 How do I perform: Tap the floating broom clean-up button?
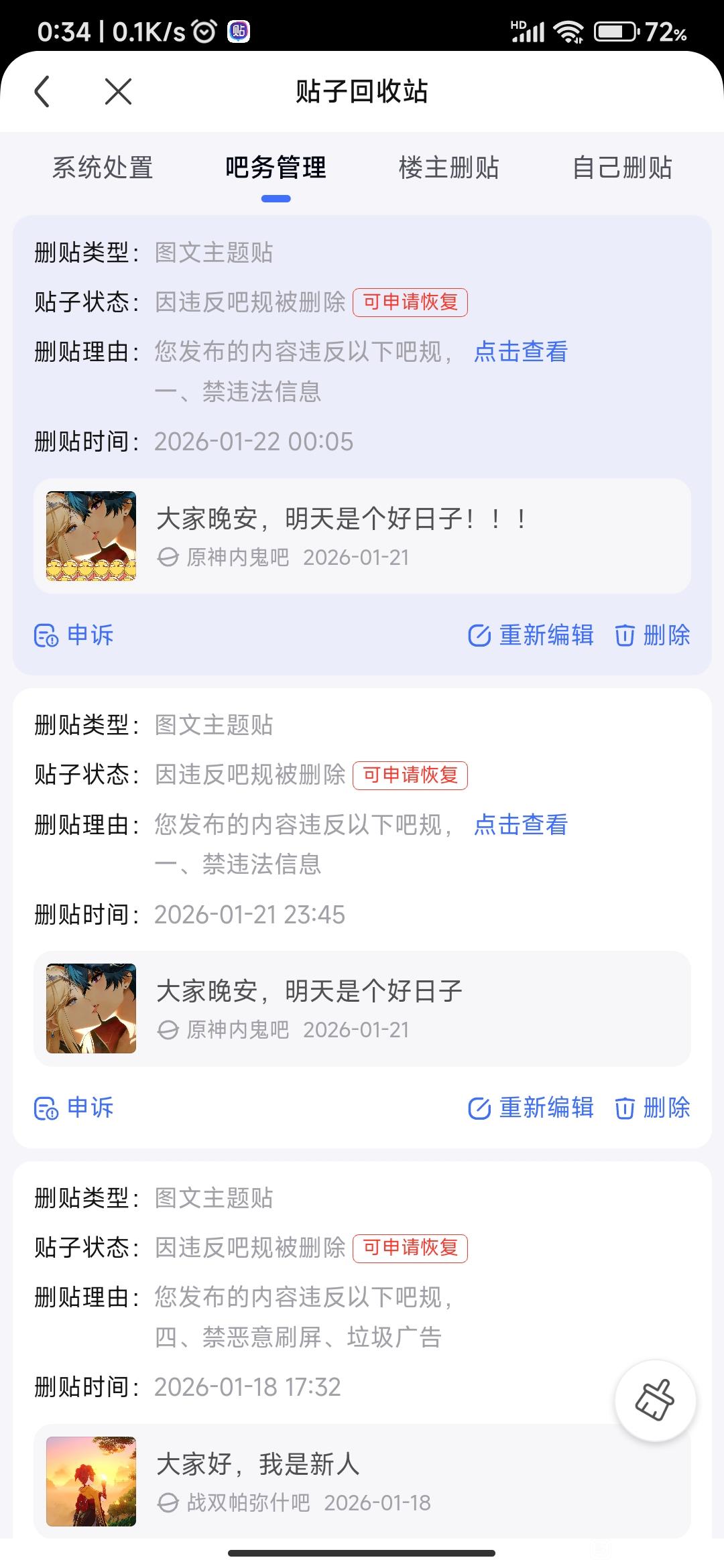pyautogui.click(x=655, y=1400)
